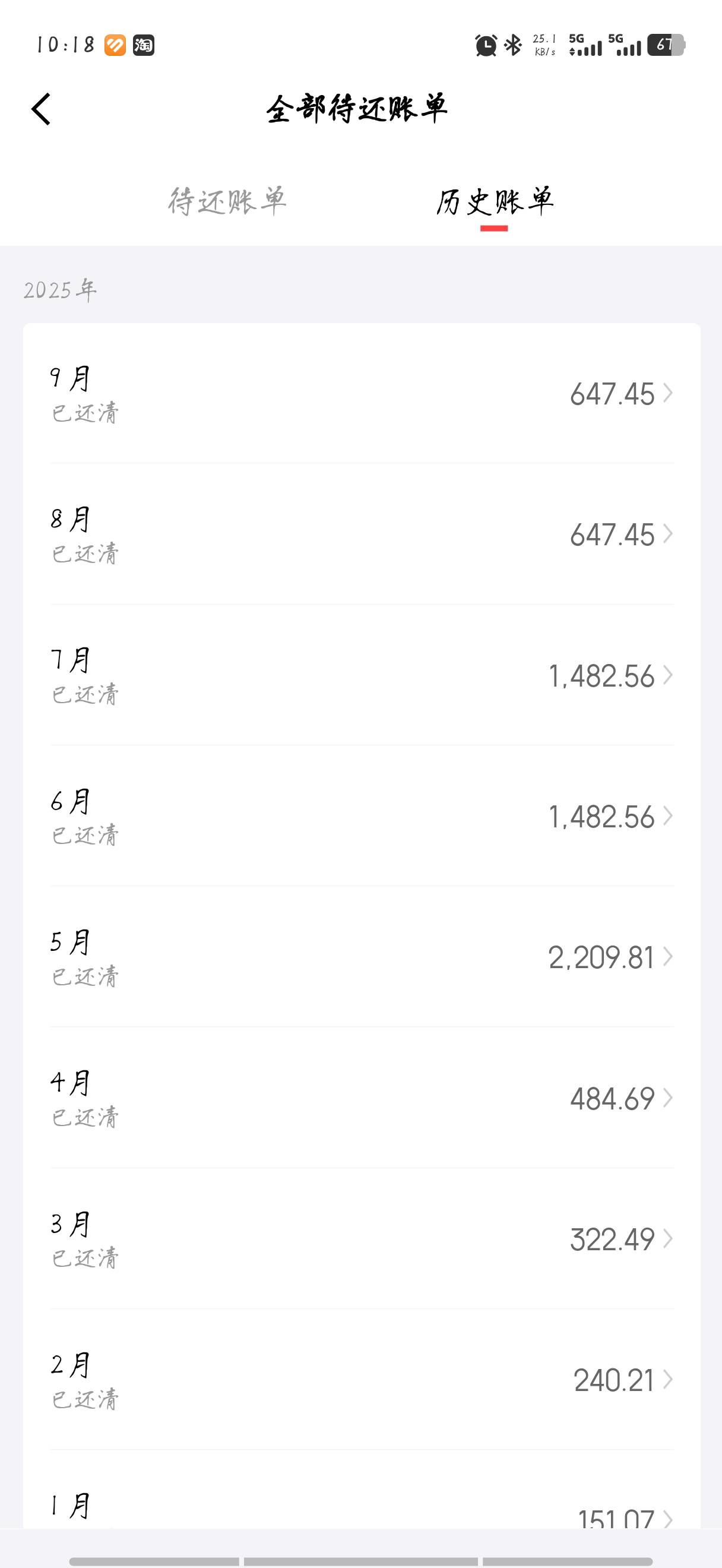View the 7月 bill of 1,482.56
Screen dimensions: 722x1568
362,675
